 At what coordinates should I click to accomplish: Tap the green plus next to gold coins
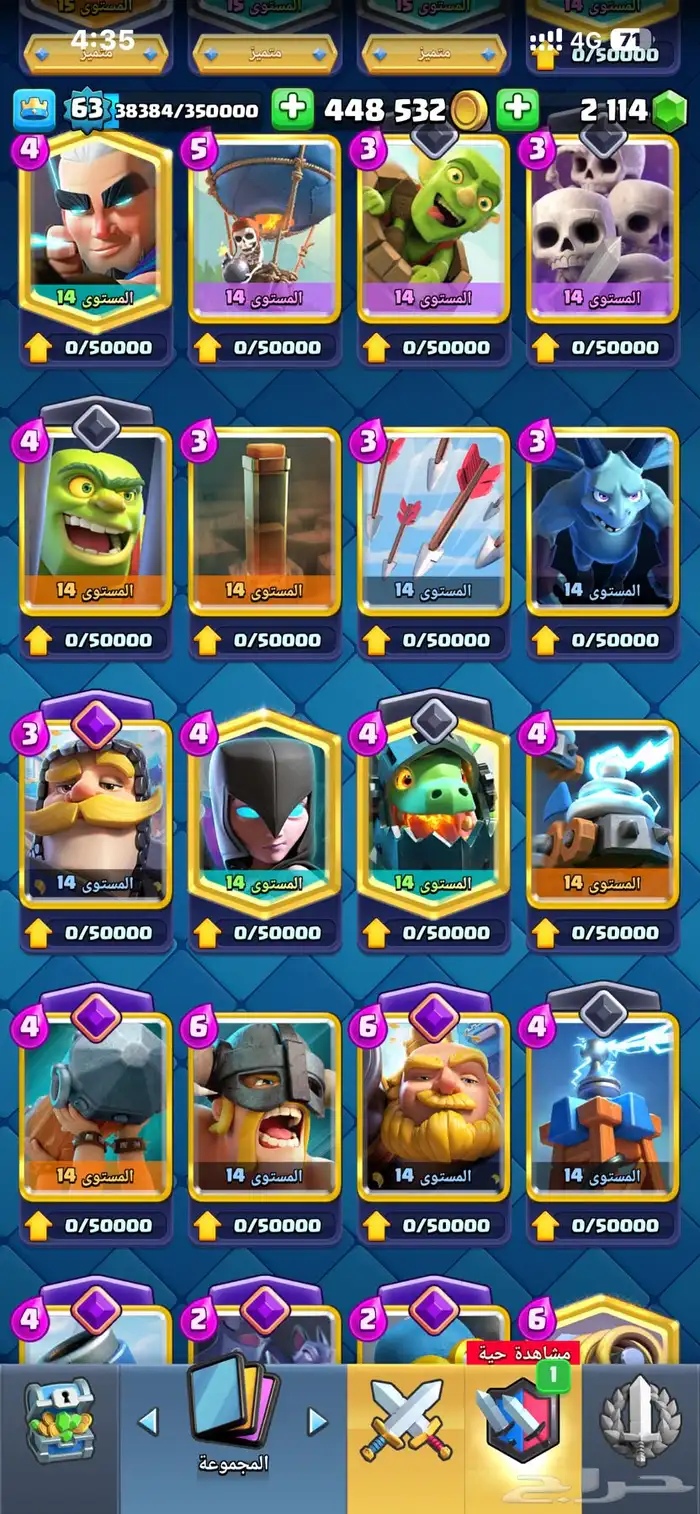coord(517,109)
